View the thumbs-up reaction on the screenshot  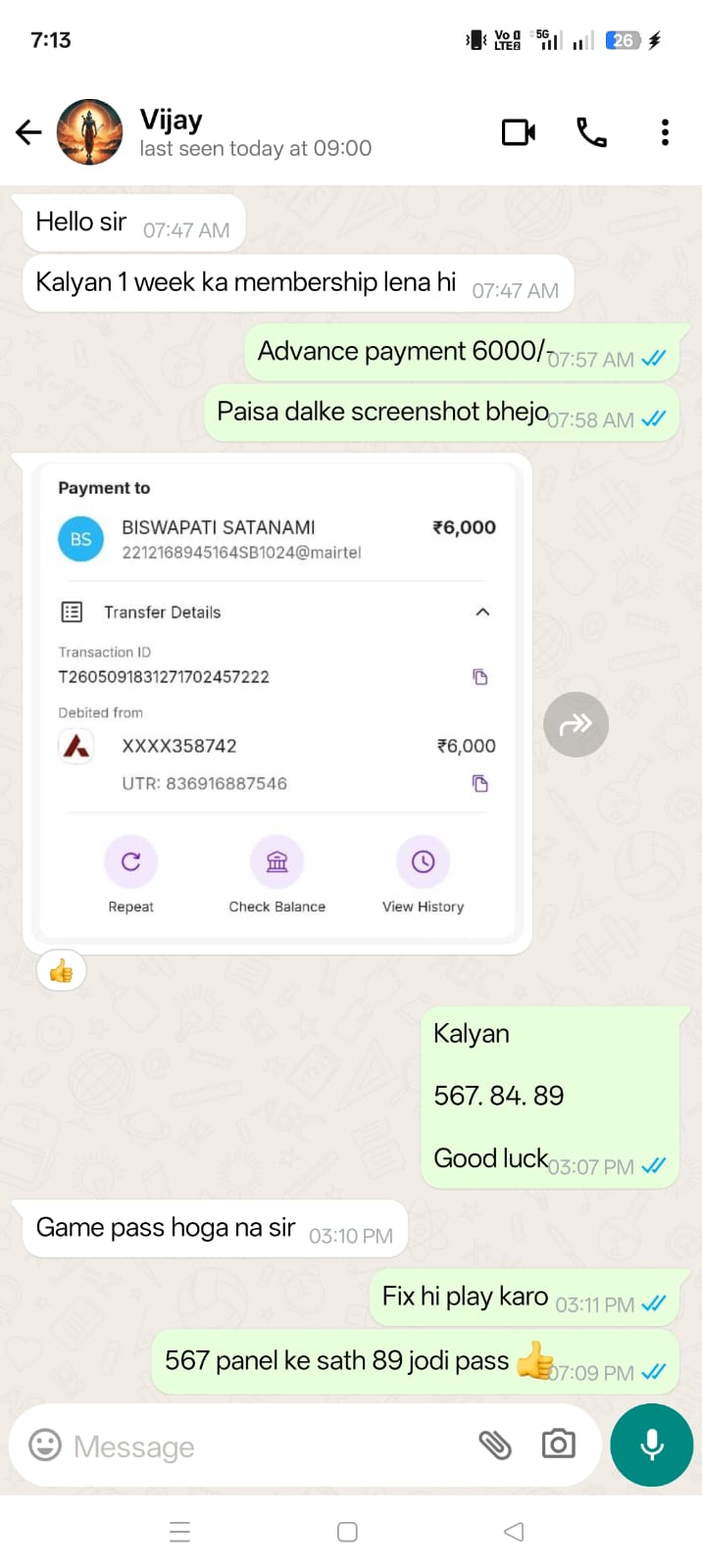[x=61, y=971]
